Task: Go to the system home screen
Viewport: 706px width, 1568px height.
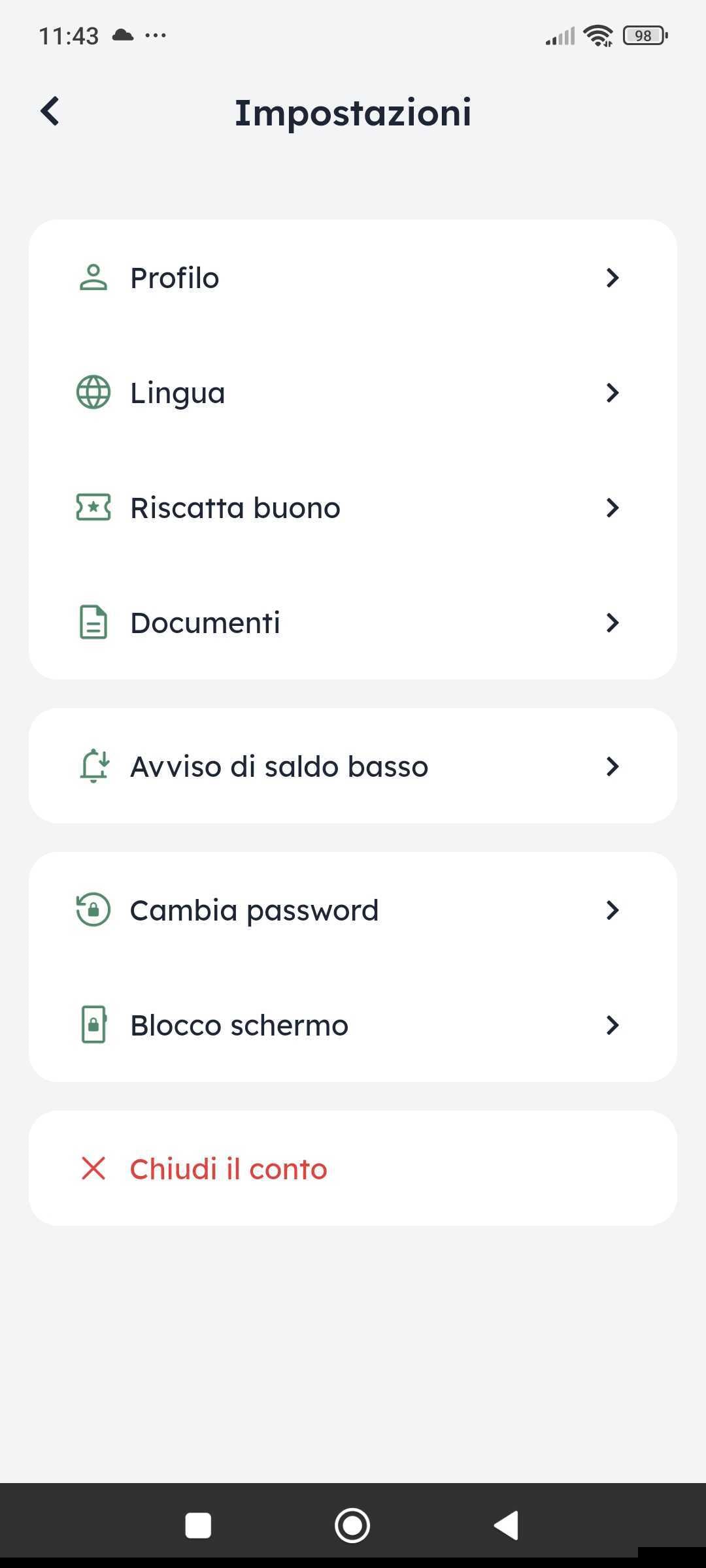Action: [352, 1526]
